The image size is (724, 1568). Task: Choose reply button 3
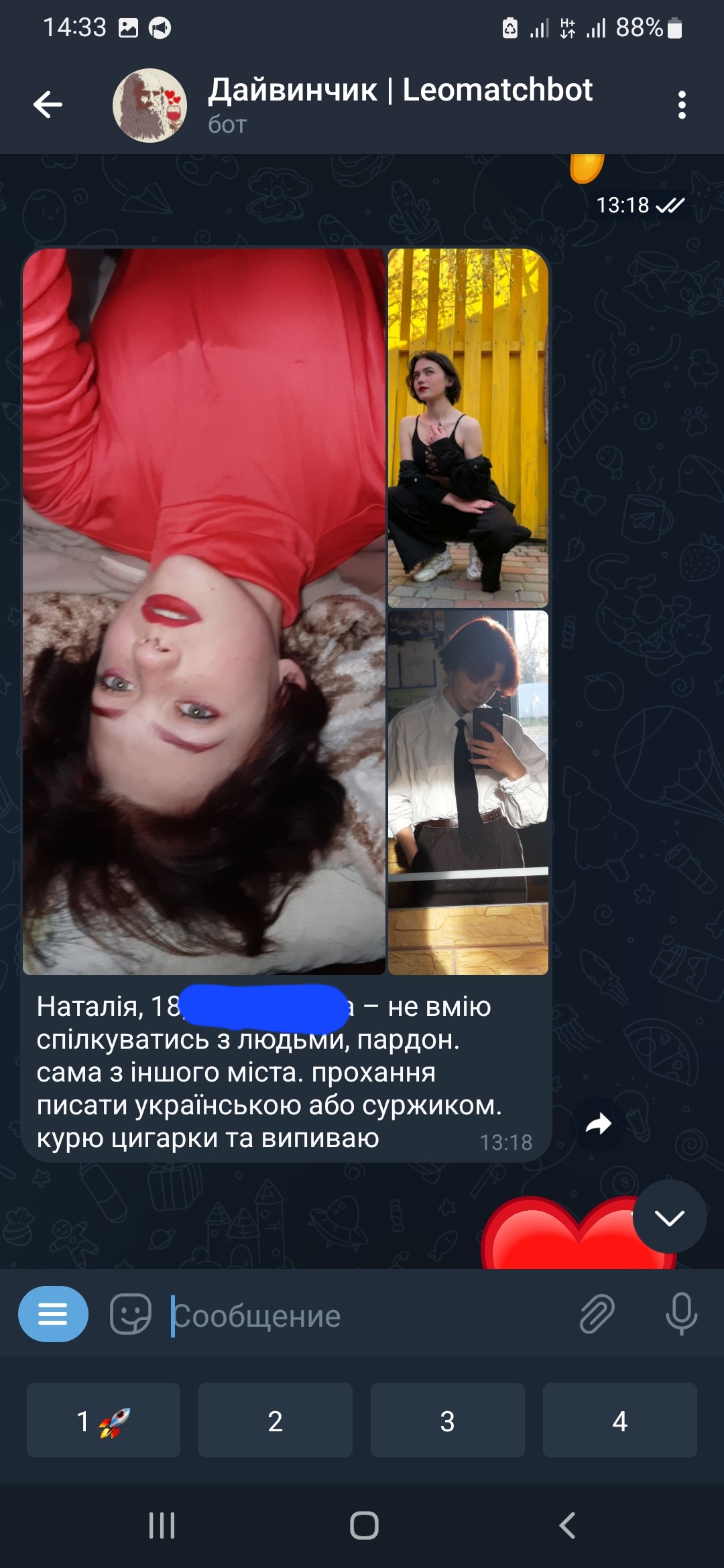click(447, 1421)
